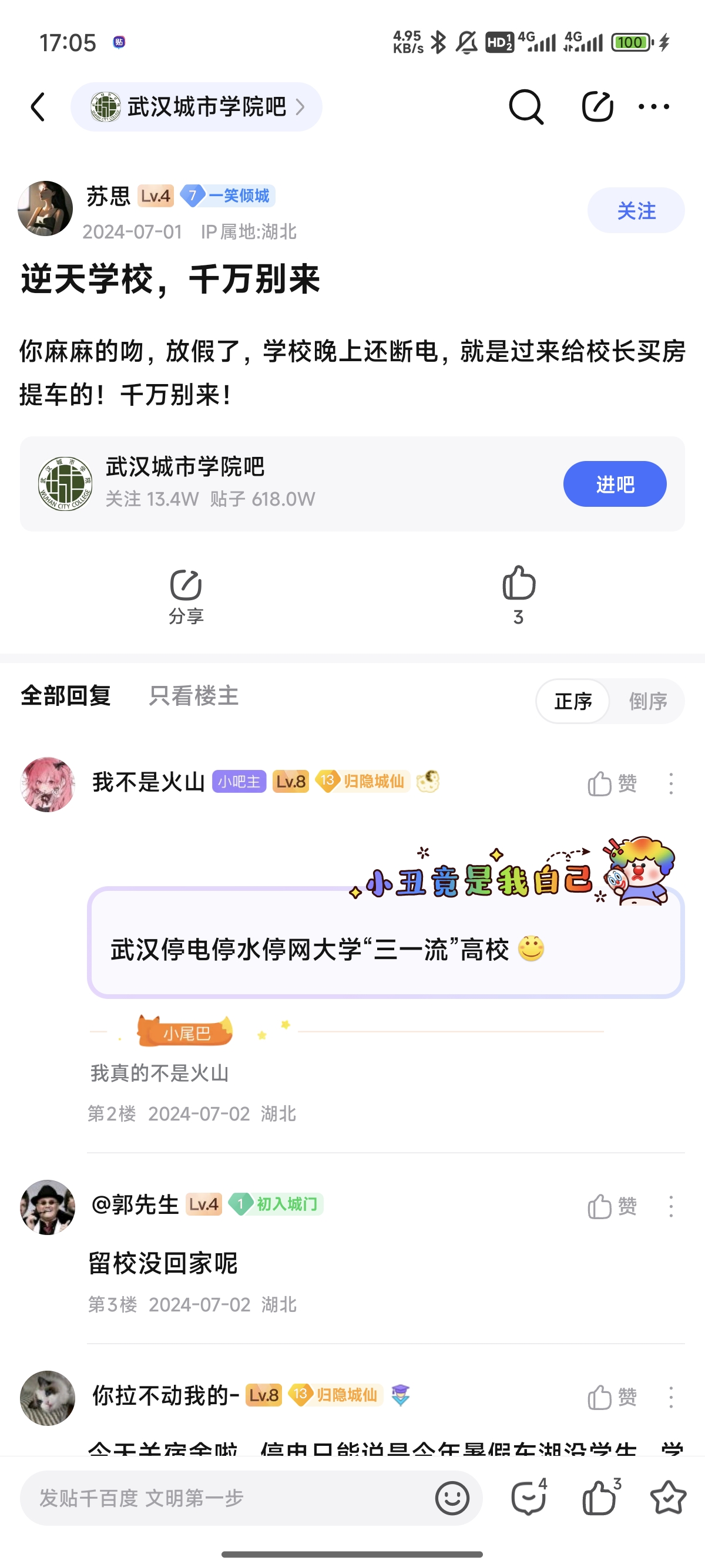
Task: Like 我不是火山's reply
Action: point(612,783)
